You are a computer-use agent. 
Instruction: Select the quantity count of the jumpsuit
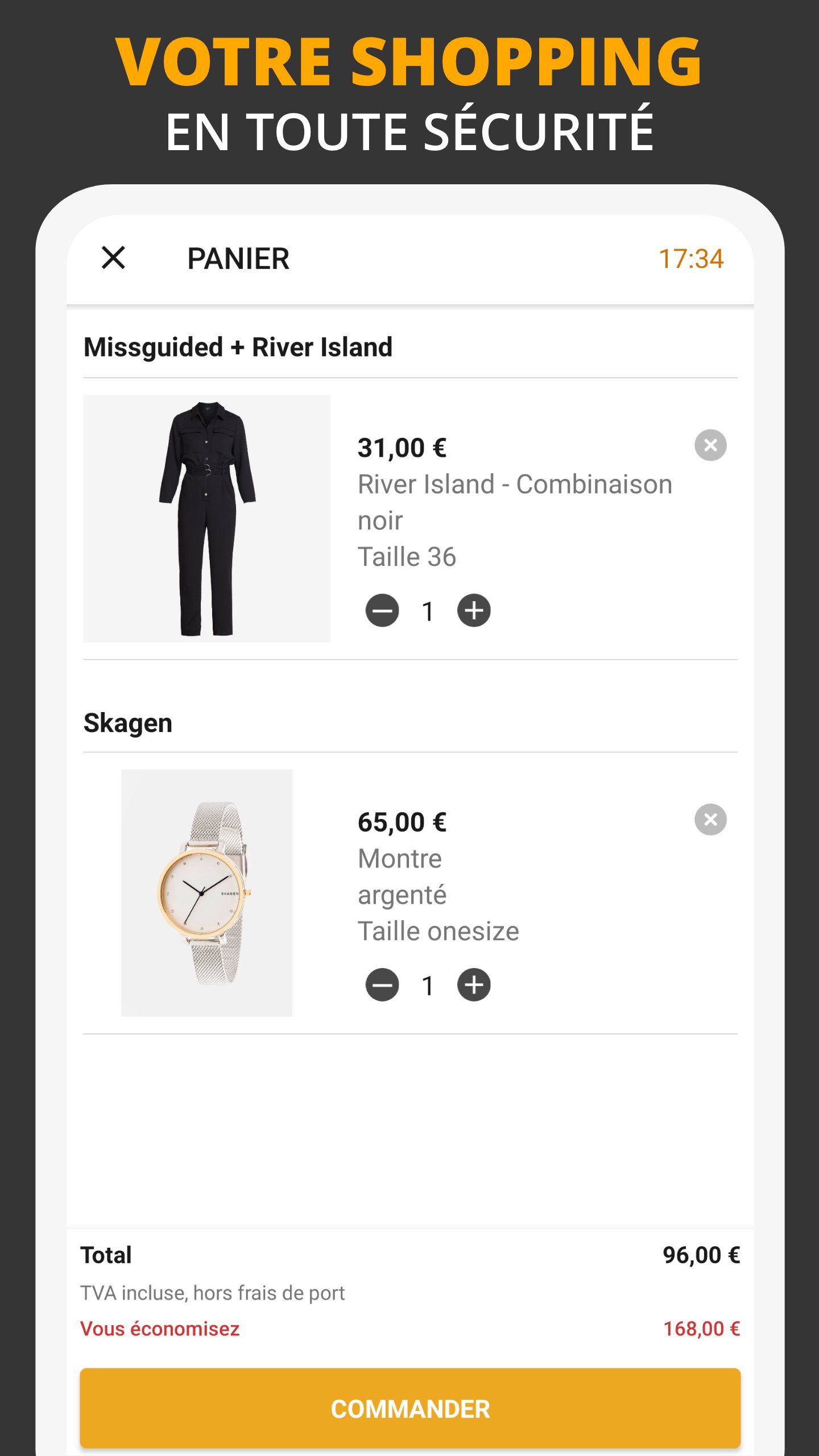428,610
